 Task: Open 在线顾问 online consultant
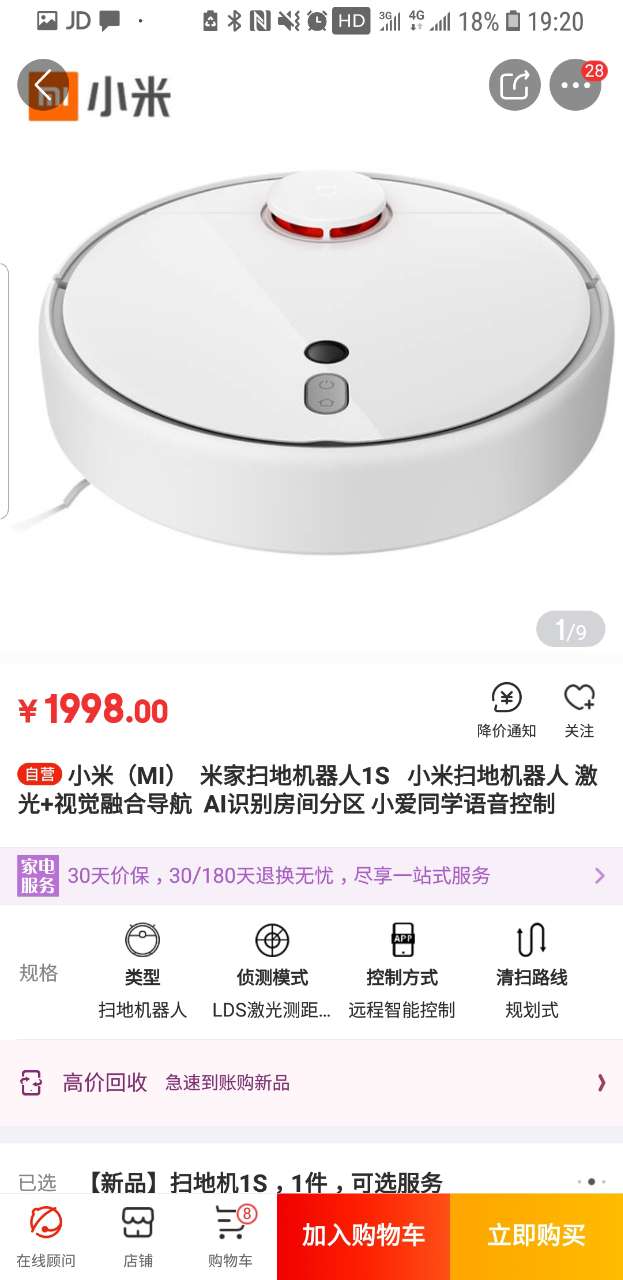click(x=46, y=1236)
